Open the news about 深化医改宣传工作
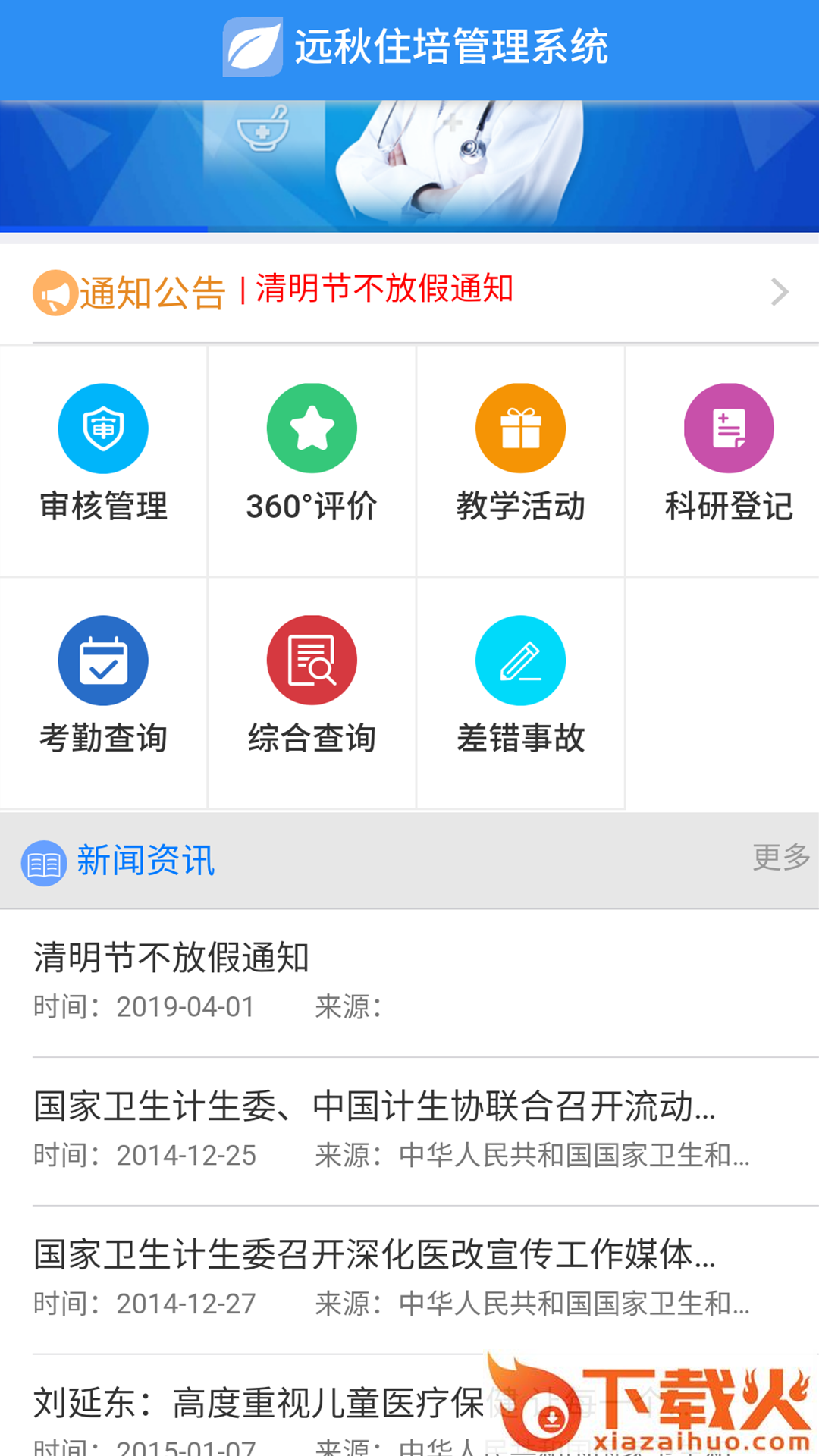 click(x=409, y=1278)
